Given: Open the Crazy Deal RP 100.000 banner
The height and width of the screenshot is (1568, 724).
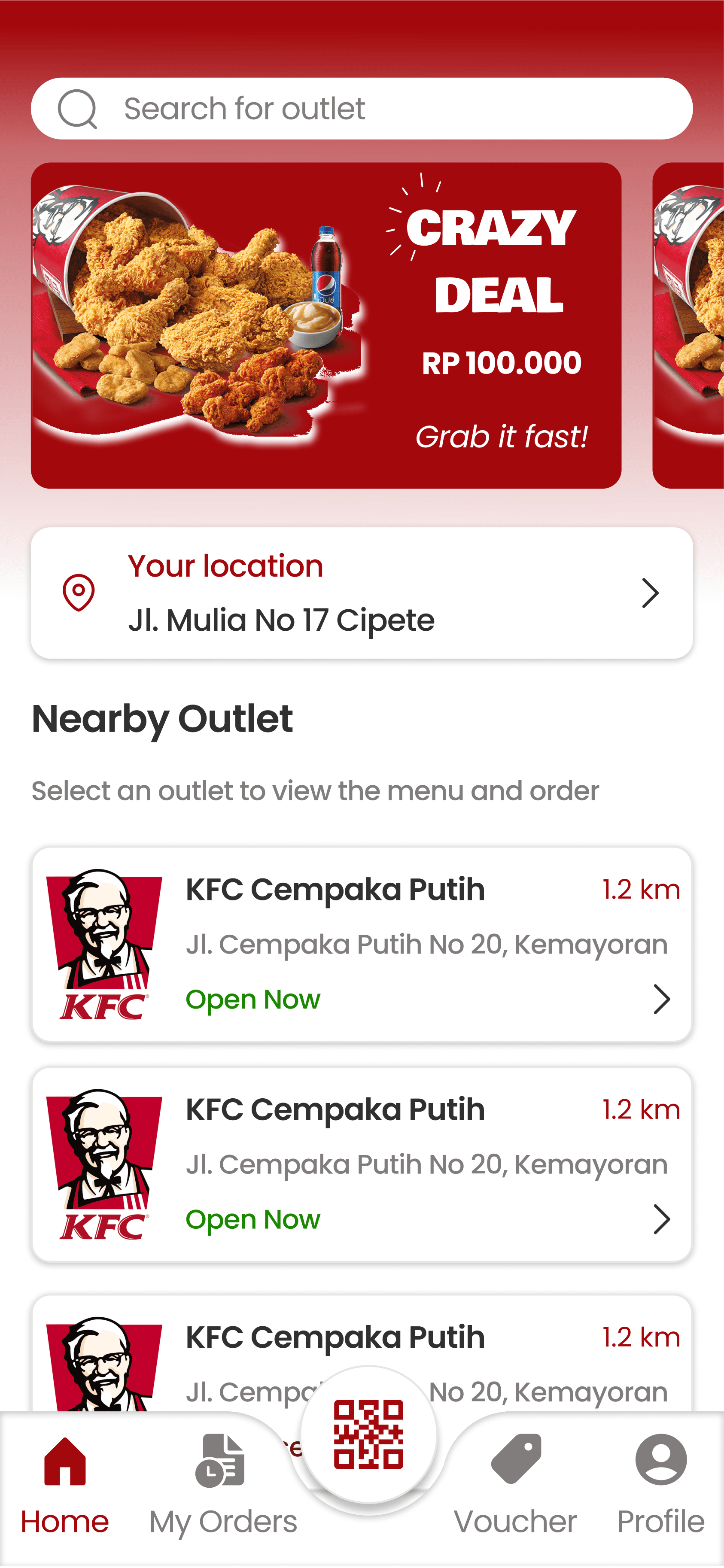Looking at the screenshot, I should click(x=326, y=325).
